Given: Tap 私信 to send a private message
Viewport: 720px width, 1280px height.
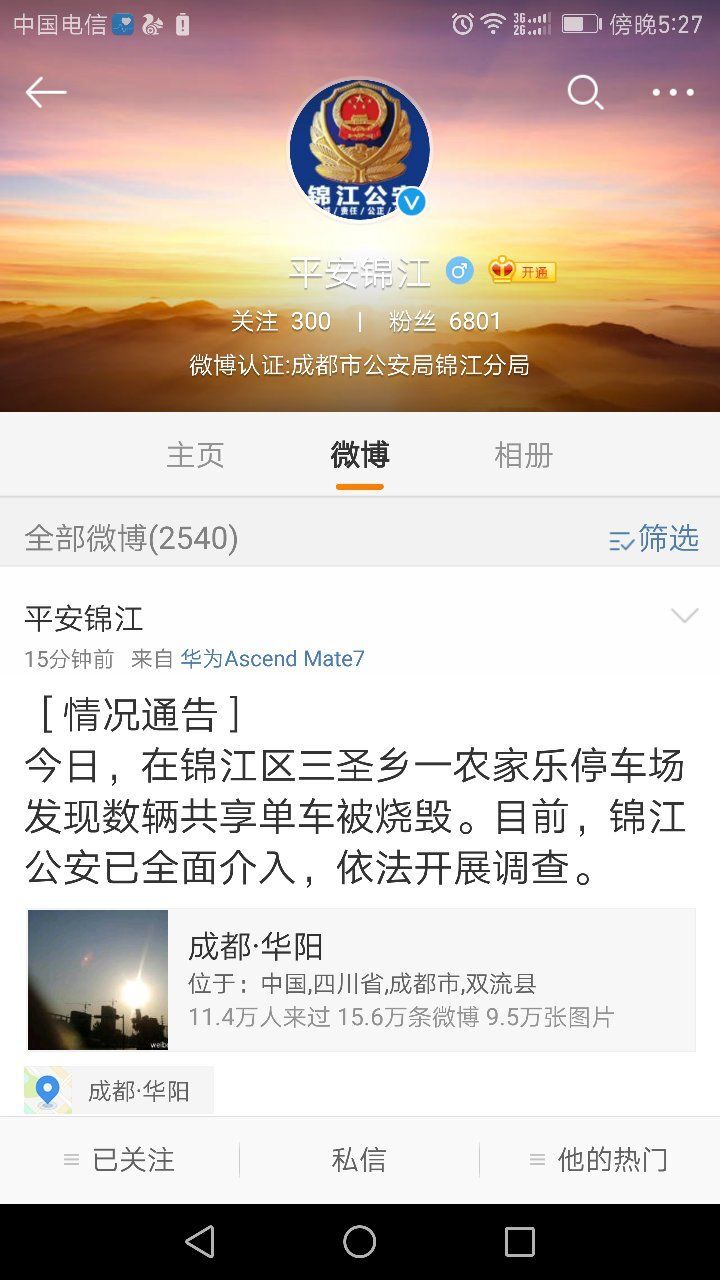Looking at the screenshot, I should point(360,1160).
